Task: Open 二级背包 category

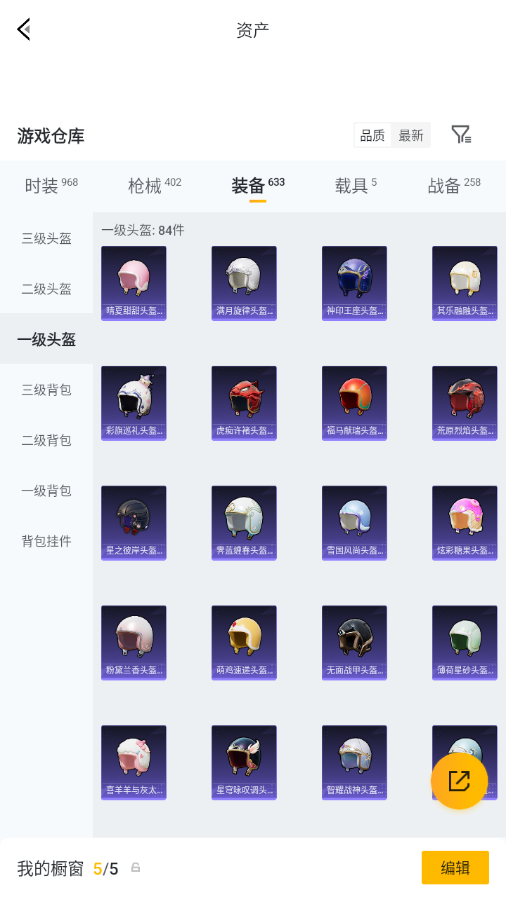Action: [x=46, y=440]
